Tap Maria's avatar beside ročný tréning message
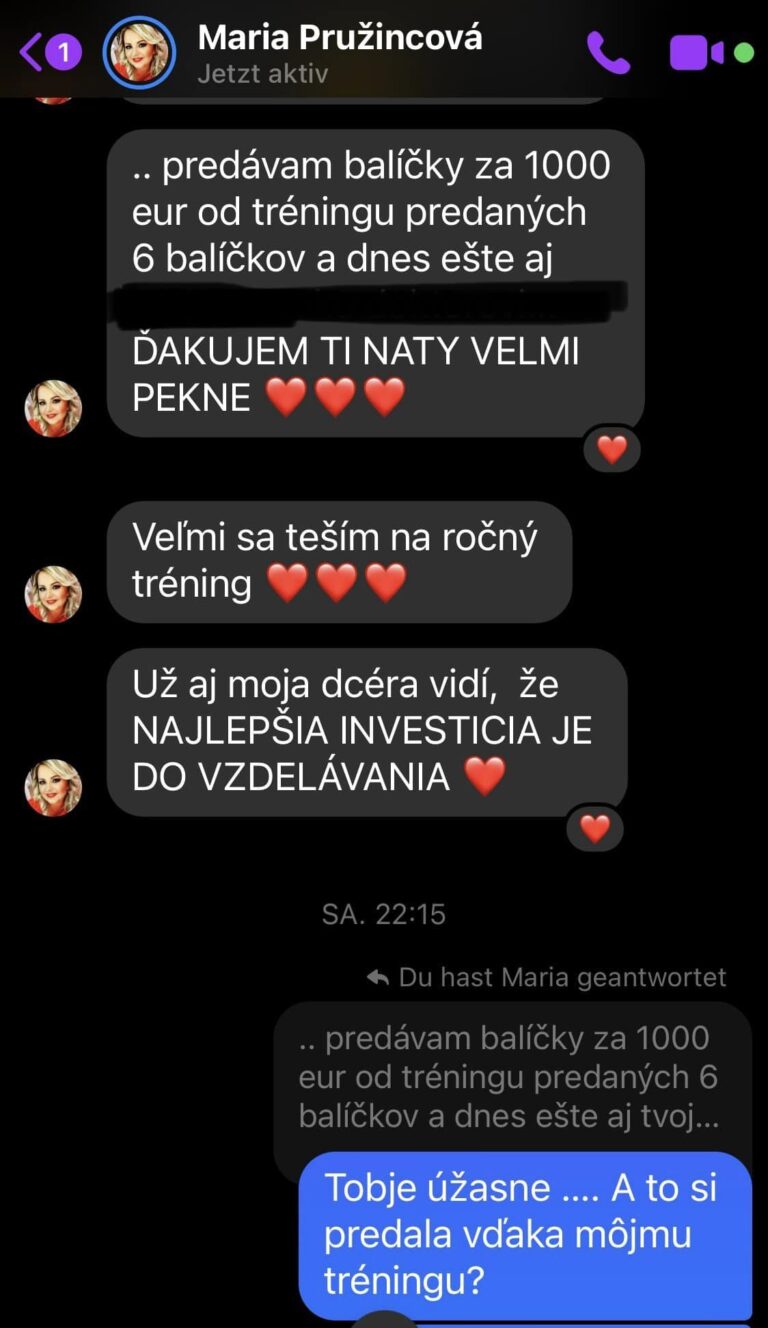This screenshot has width=768, height=1328. coord(53,594)
